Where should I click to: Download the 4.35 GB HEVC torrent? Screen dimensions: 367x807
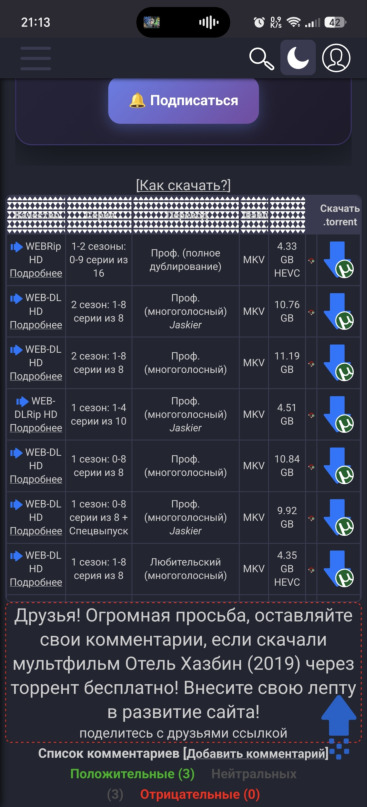pos(339,569)
